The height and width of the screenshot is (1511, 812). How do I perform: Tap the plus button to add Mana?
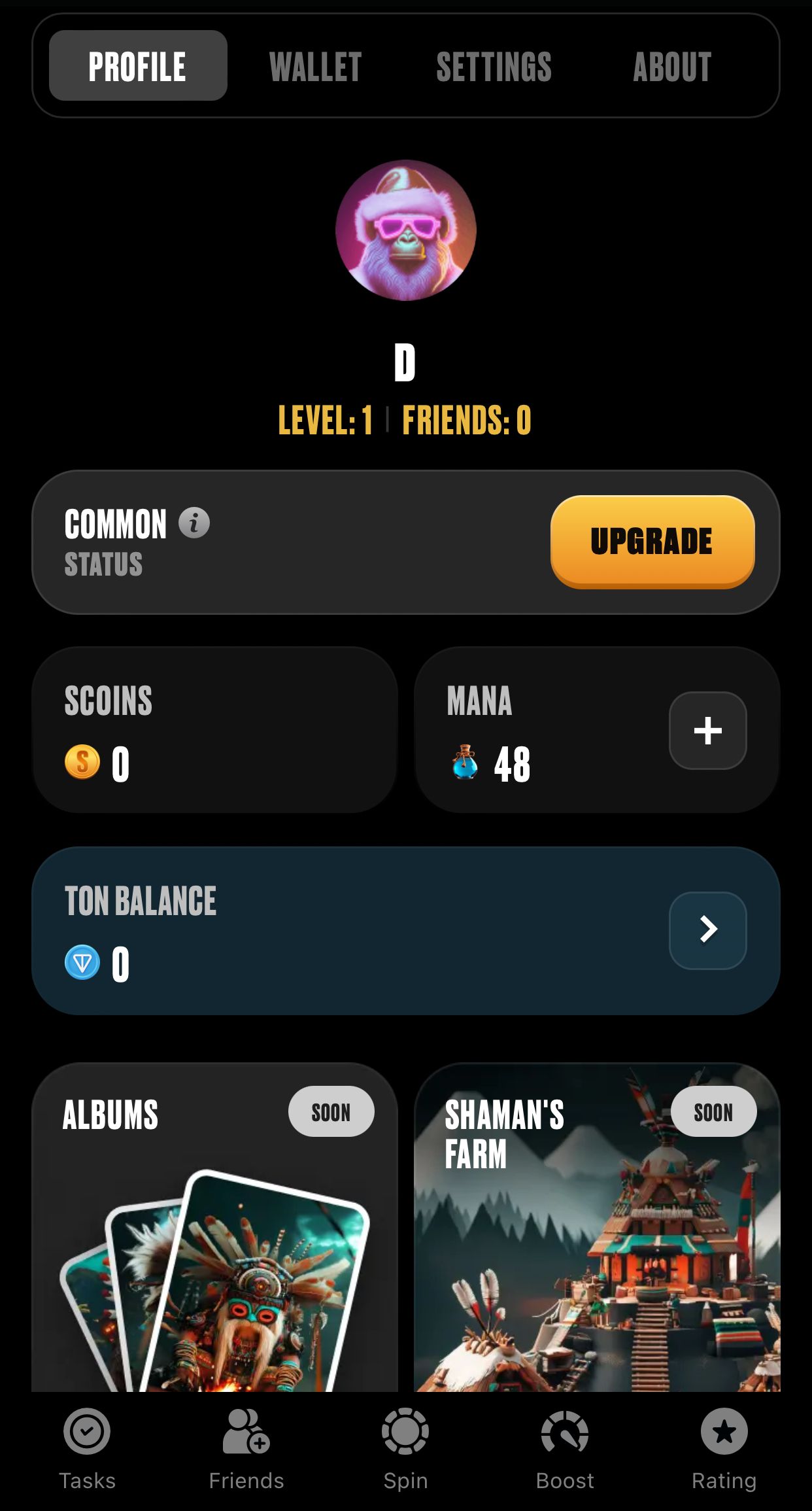(707, 731)
